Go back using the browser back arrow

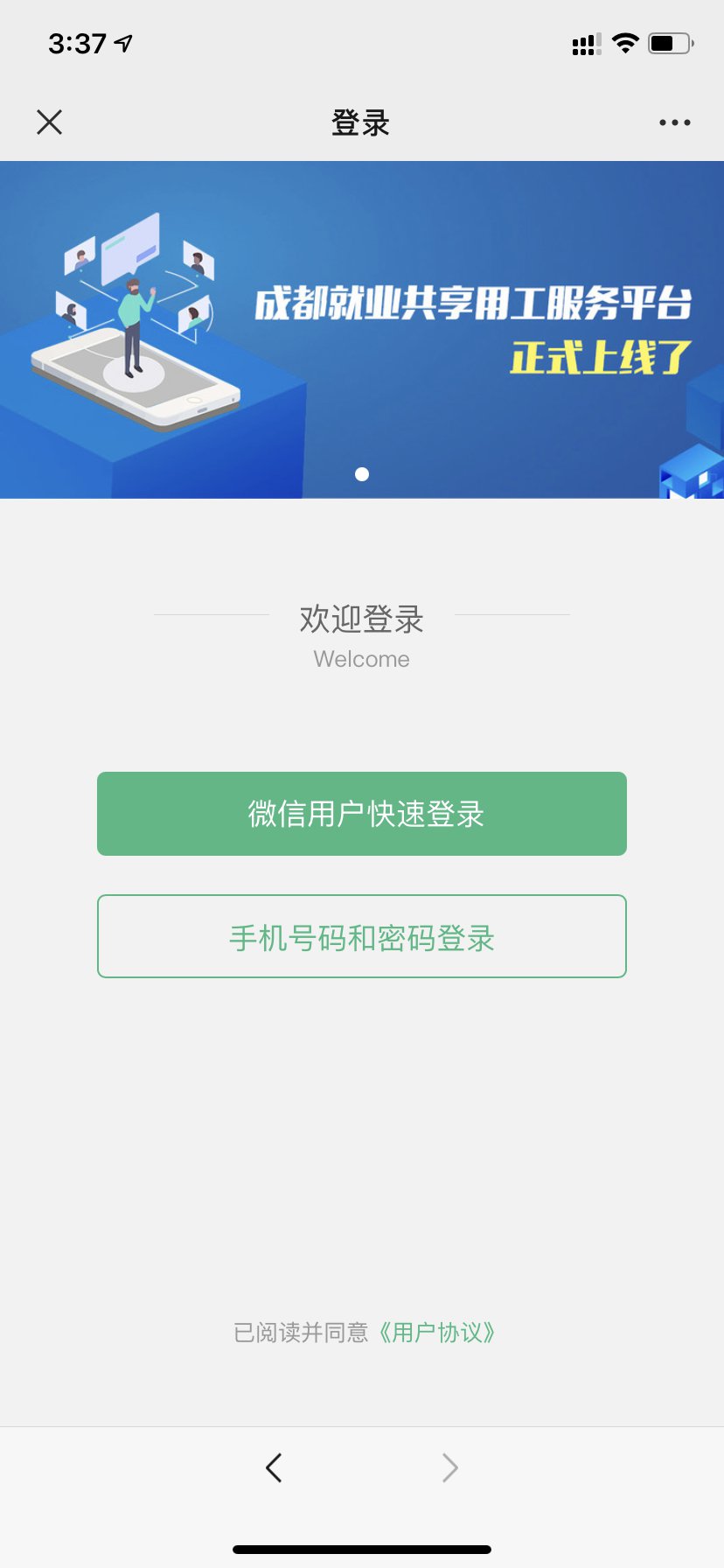click(274, 1467)
